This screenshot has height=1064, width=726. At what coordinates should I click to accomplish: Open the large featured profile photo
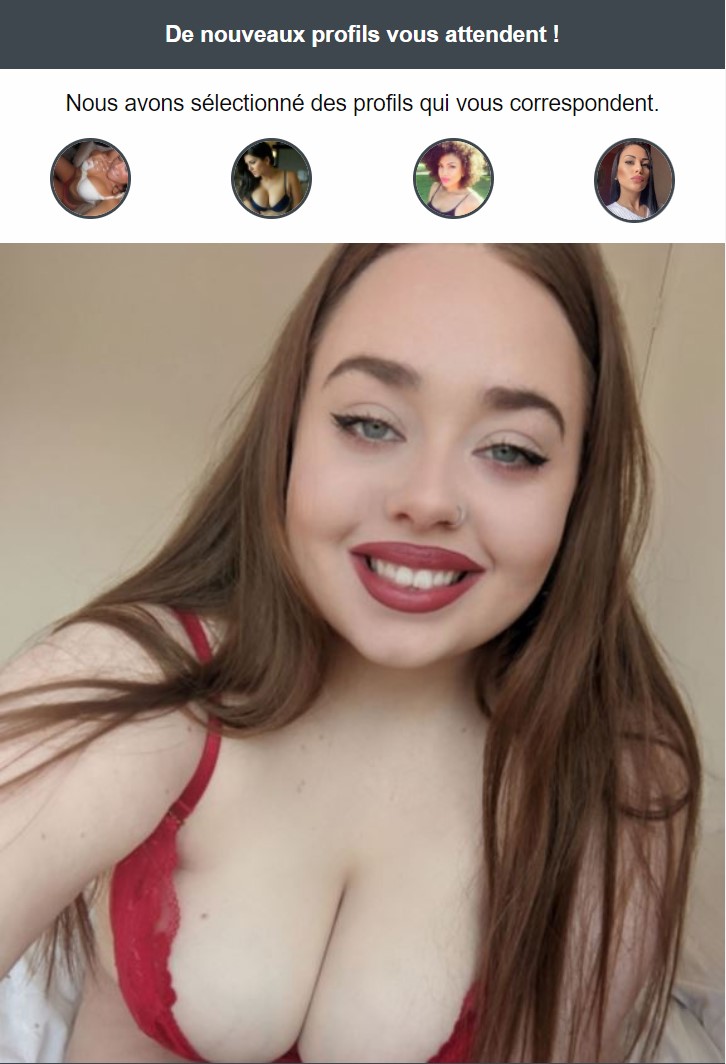[363, 652]
